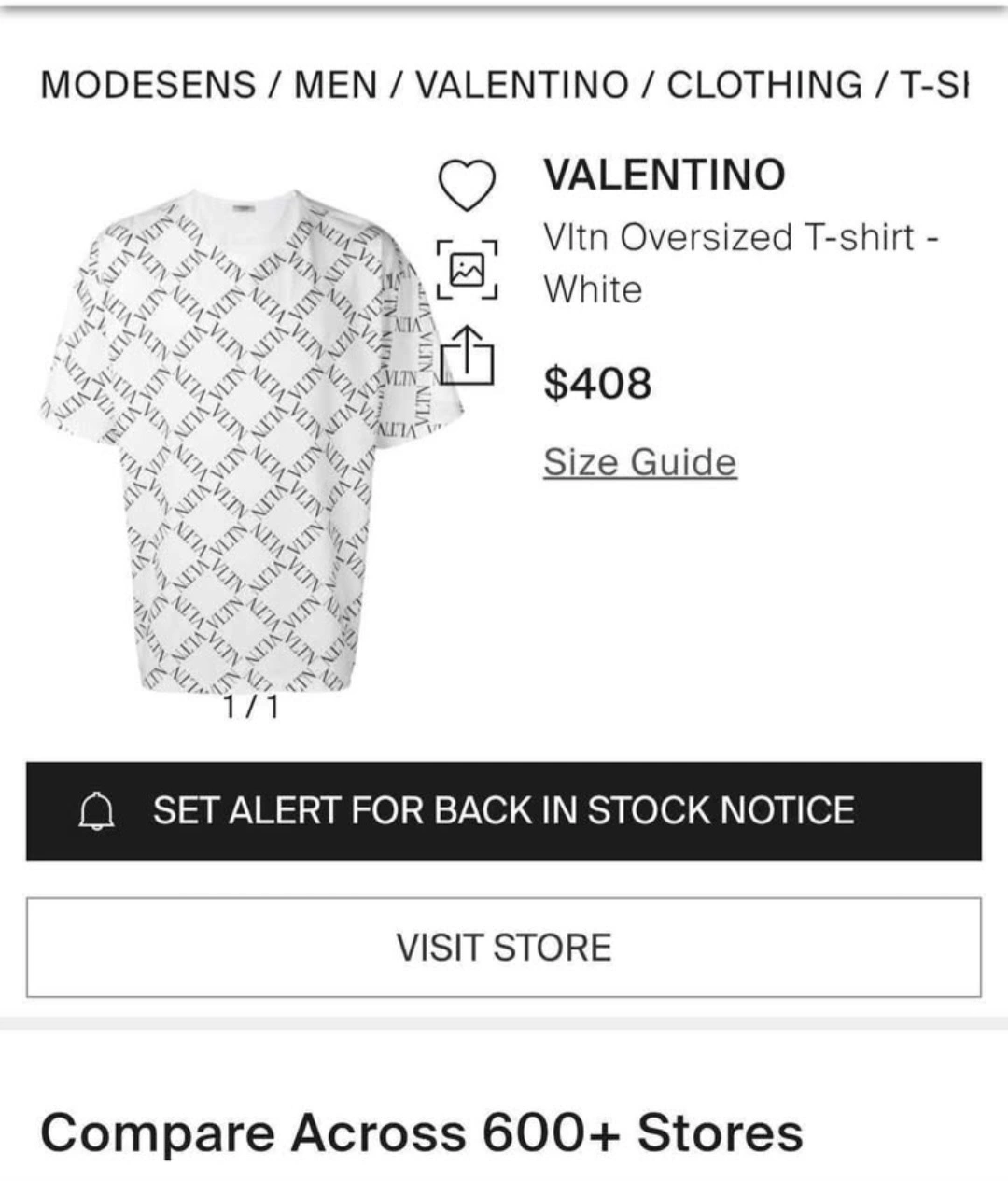Open the MEN breadcrumb category
Viewport: 1008px width, 1181px height.
337,85
